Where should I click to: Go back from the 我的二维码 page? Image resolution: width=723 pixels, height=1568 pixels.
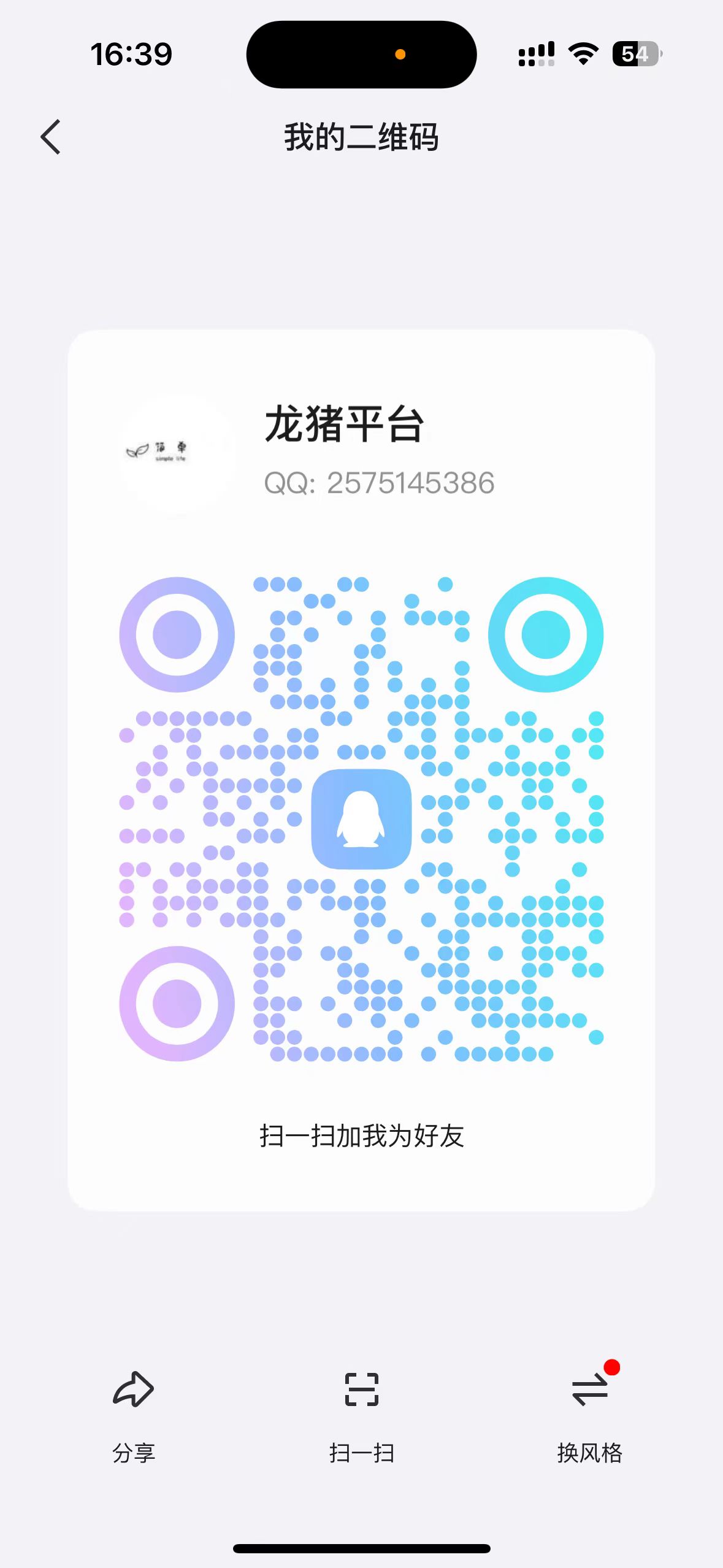[x=50, y=136]
